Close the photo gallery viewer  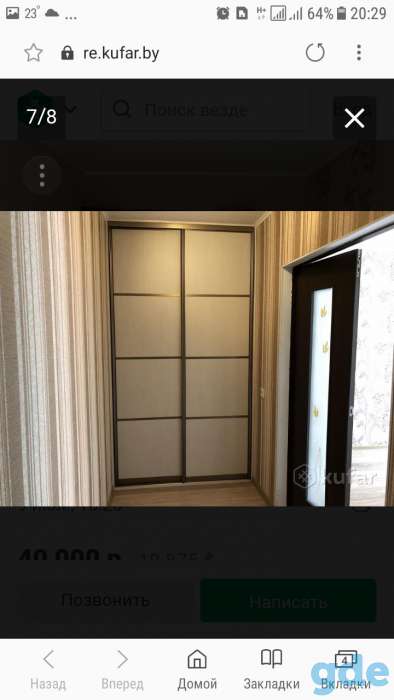pyautogui.click(x=354, y=118)
